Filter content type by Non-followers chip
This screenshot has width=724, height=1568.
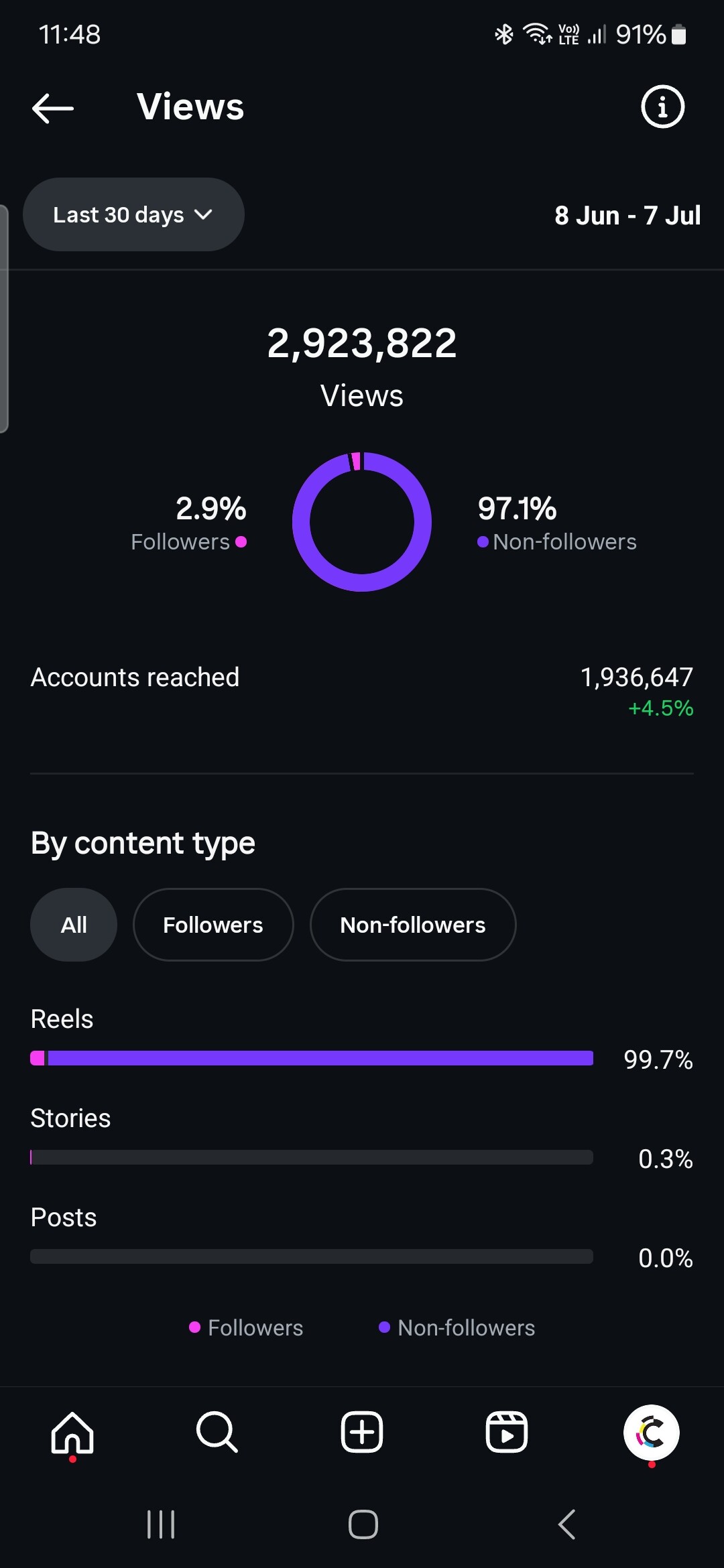413,925
